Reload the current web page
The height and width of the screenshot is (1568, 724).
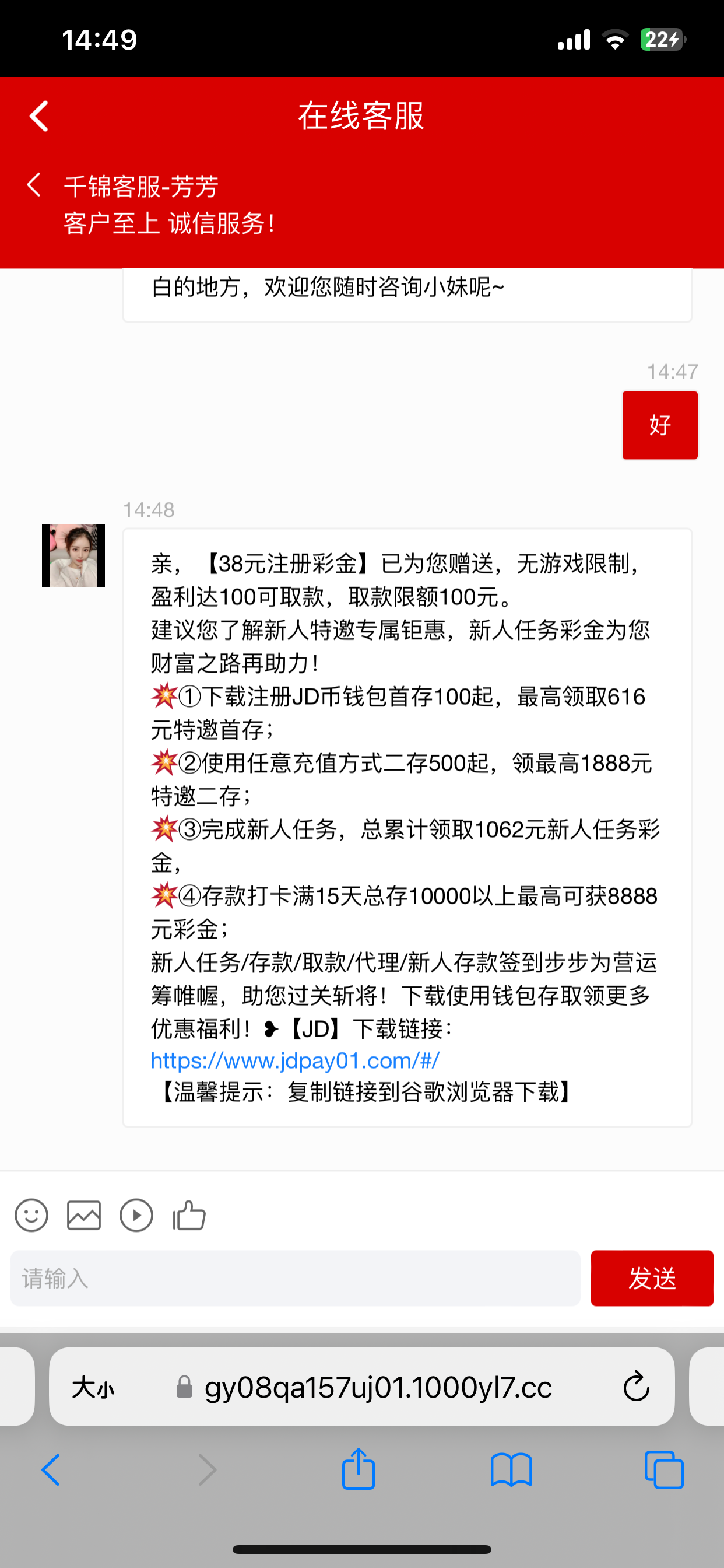pyautogui.click(x=636, y=1387)
